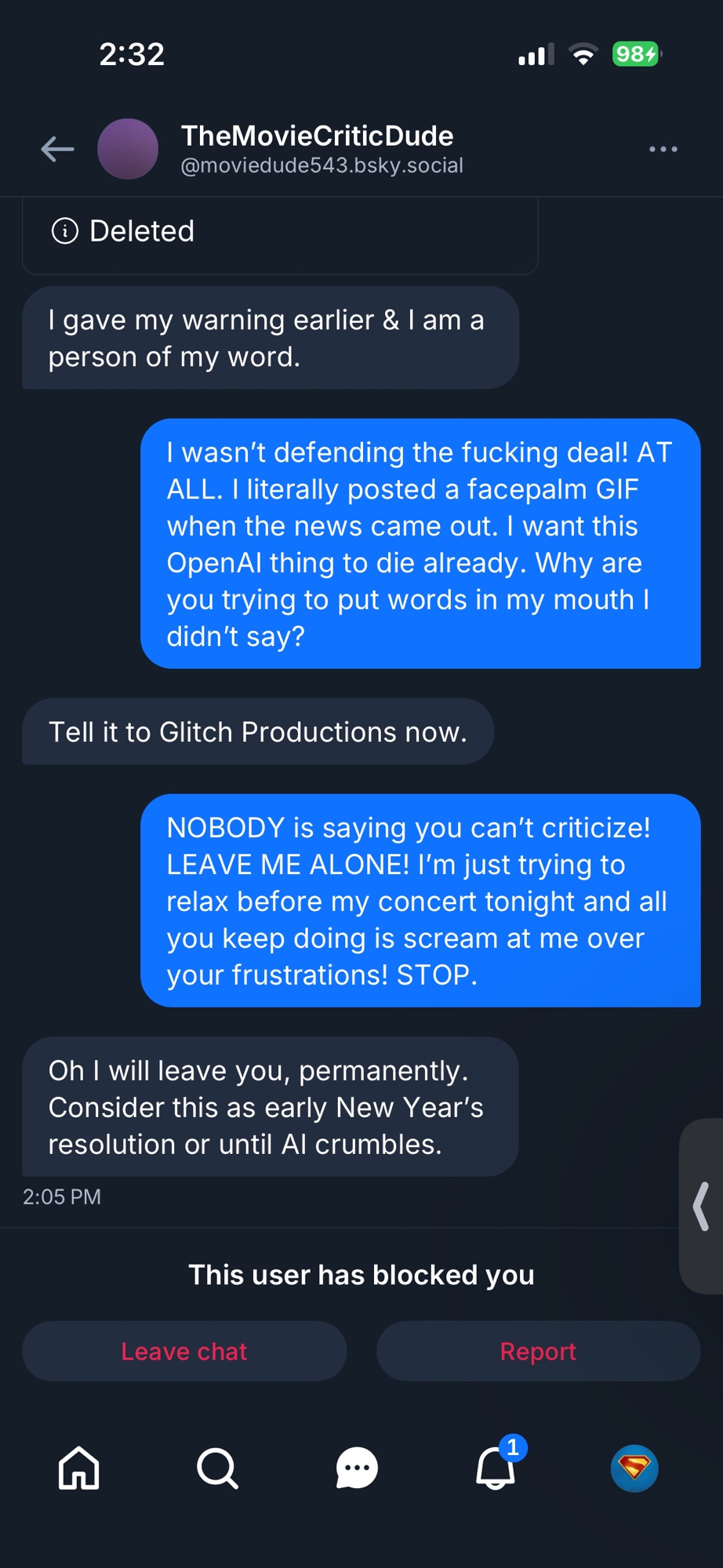Go to the Chats tab
This screenshot has width=723, height=1568.
tap(357, 1468)
